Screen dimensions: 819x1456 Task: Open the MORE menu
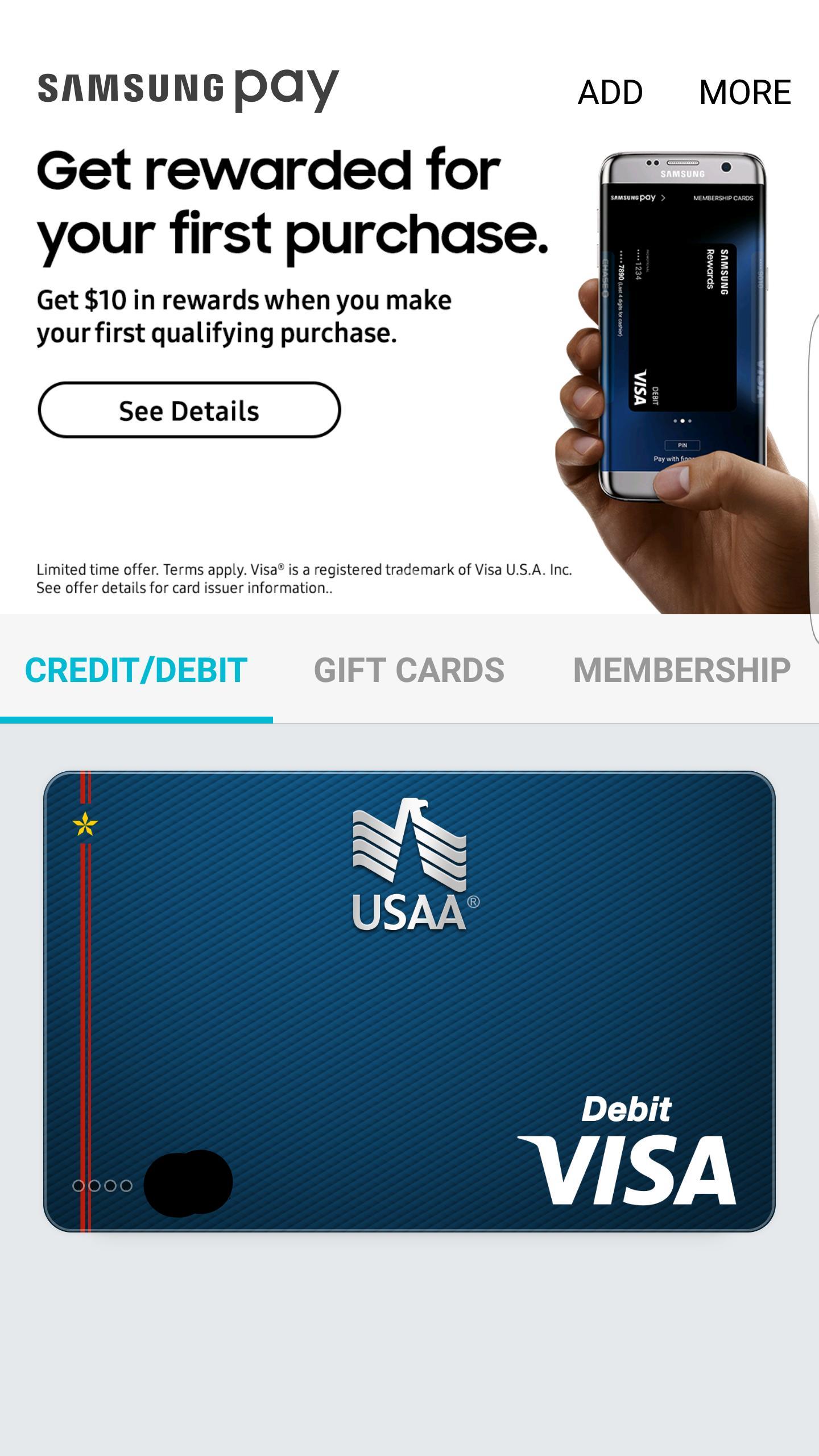[744, 92]
